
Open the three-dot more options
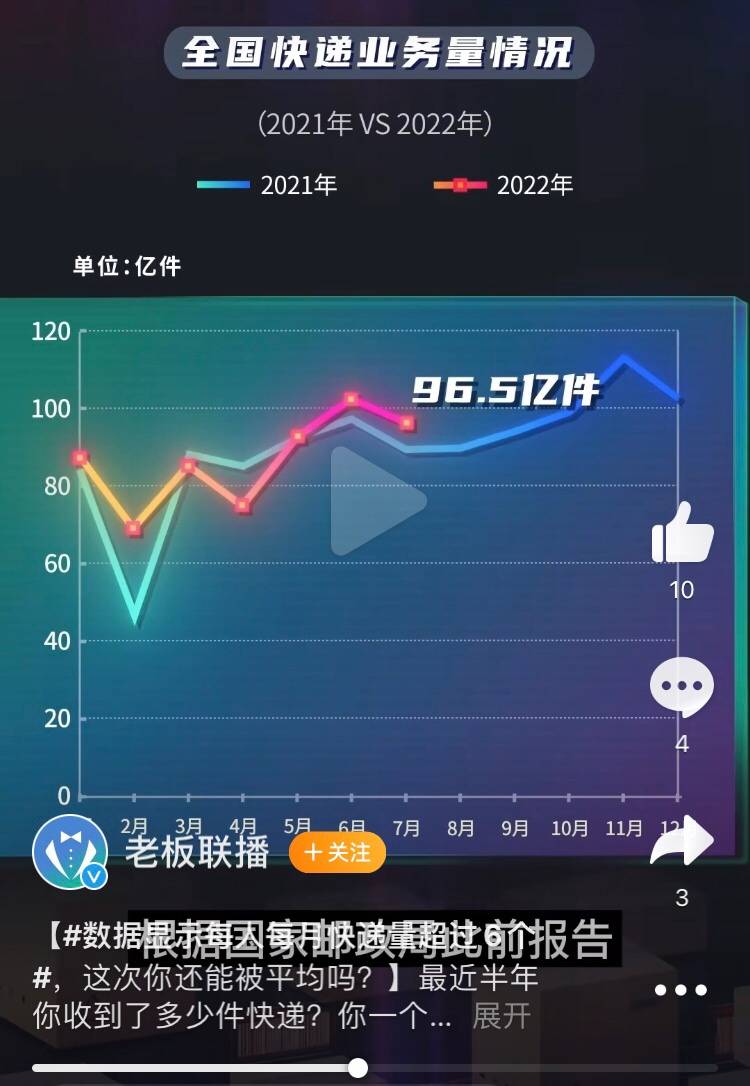681,990
